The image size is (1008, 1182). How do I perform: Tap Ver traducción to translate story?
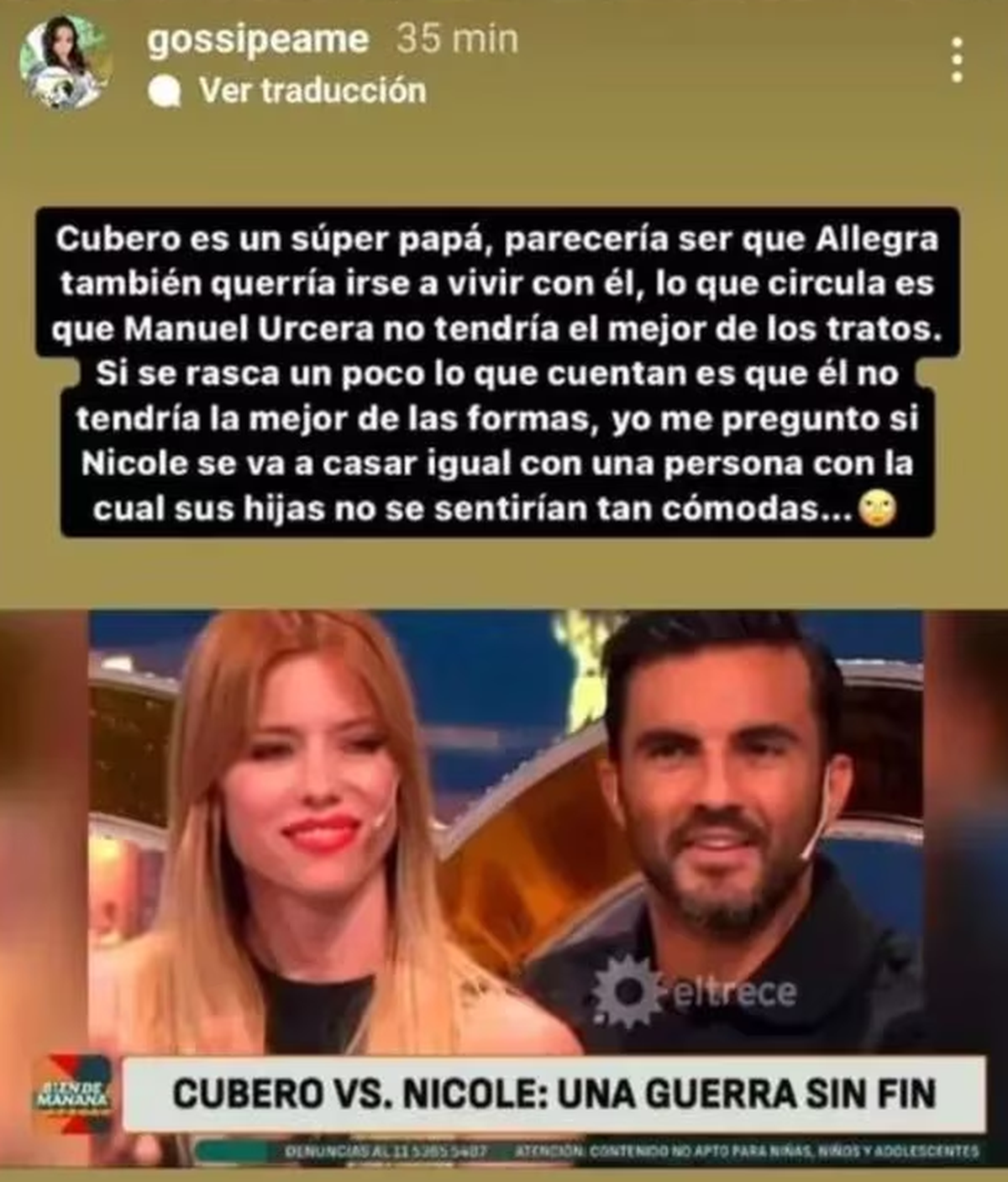pyautogui.click(x=311, y=91)
